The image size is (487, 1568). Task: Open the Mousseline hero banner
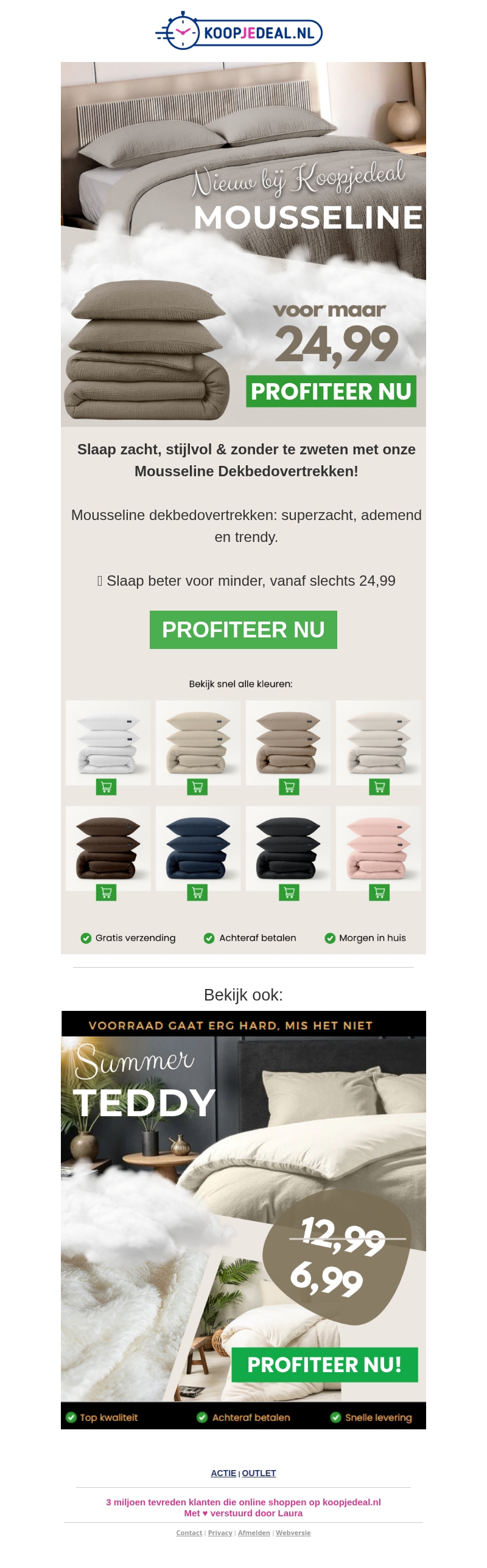pyautogui.click(x=243, y=243)
